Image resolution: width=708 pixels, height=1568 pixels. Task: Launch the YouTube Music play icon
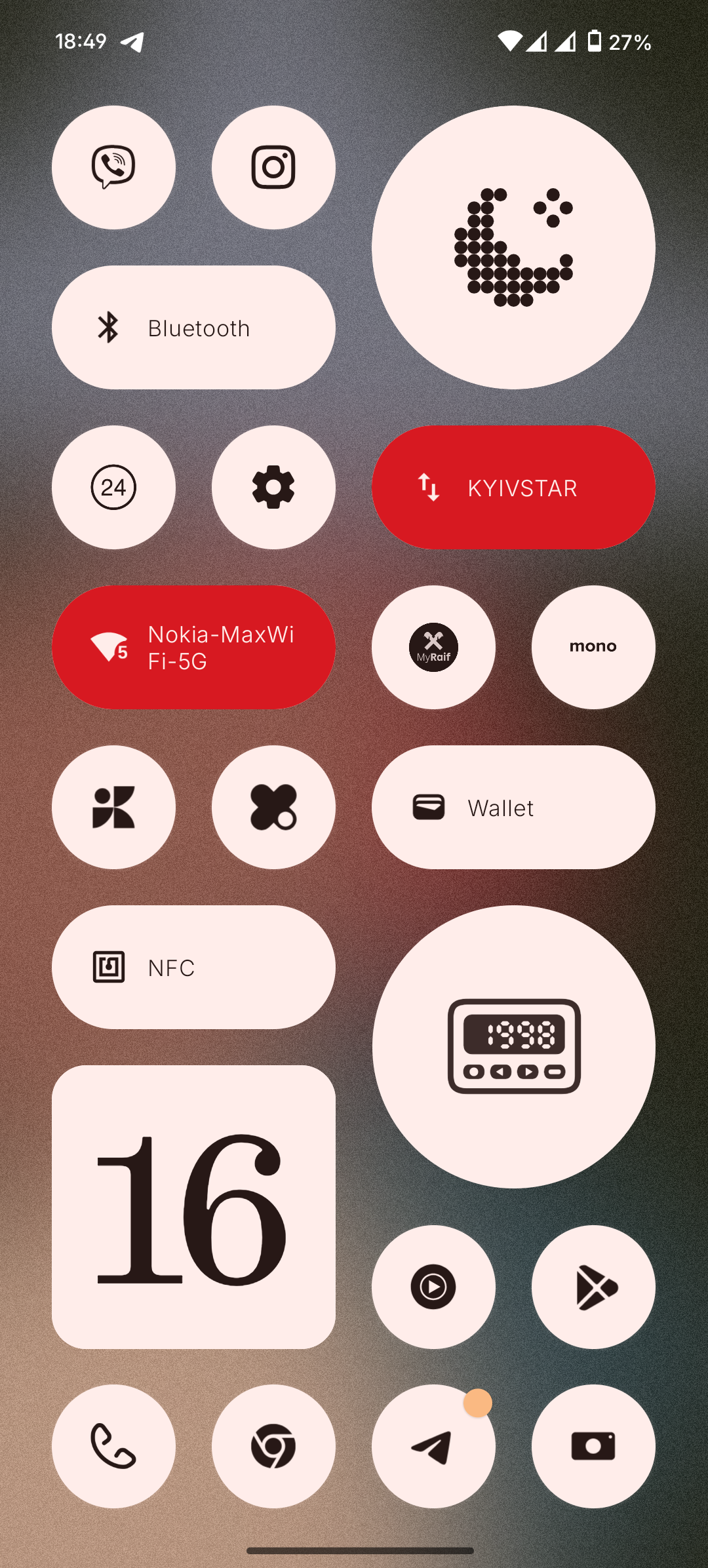point(433,1287)
